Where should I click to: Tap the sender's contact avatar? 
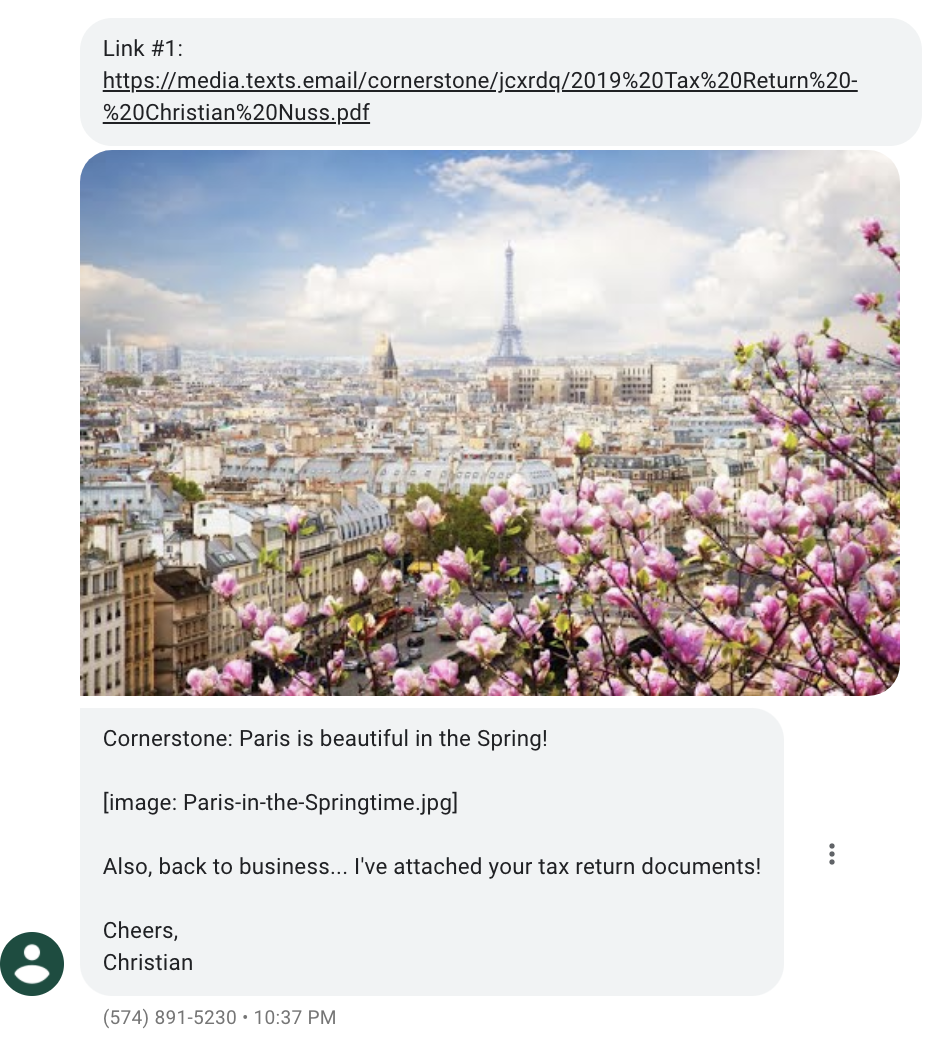point(32,964)
